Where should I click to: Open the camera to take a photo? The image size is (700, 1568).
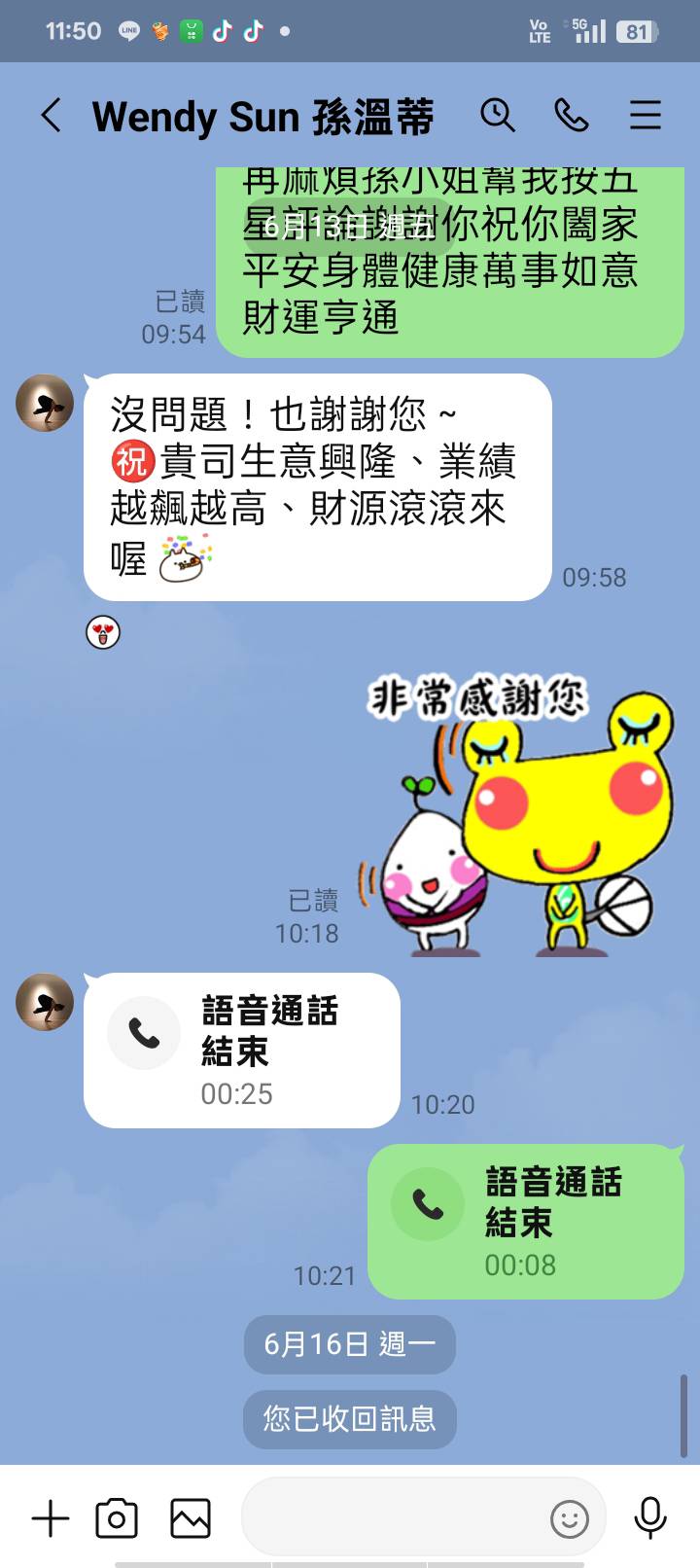[117, 1518]
